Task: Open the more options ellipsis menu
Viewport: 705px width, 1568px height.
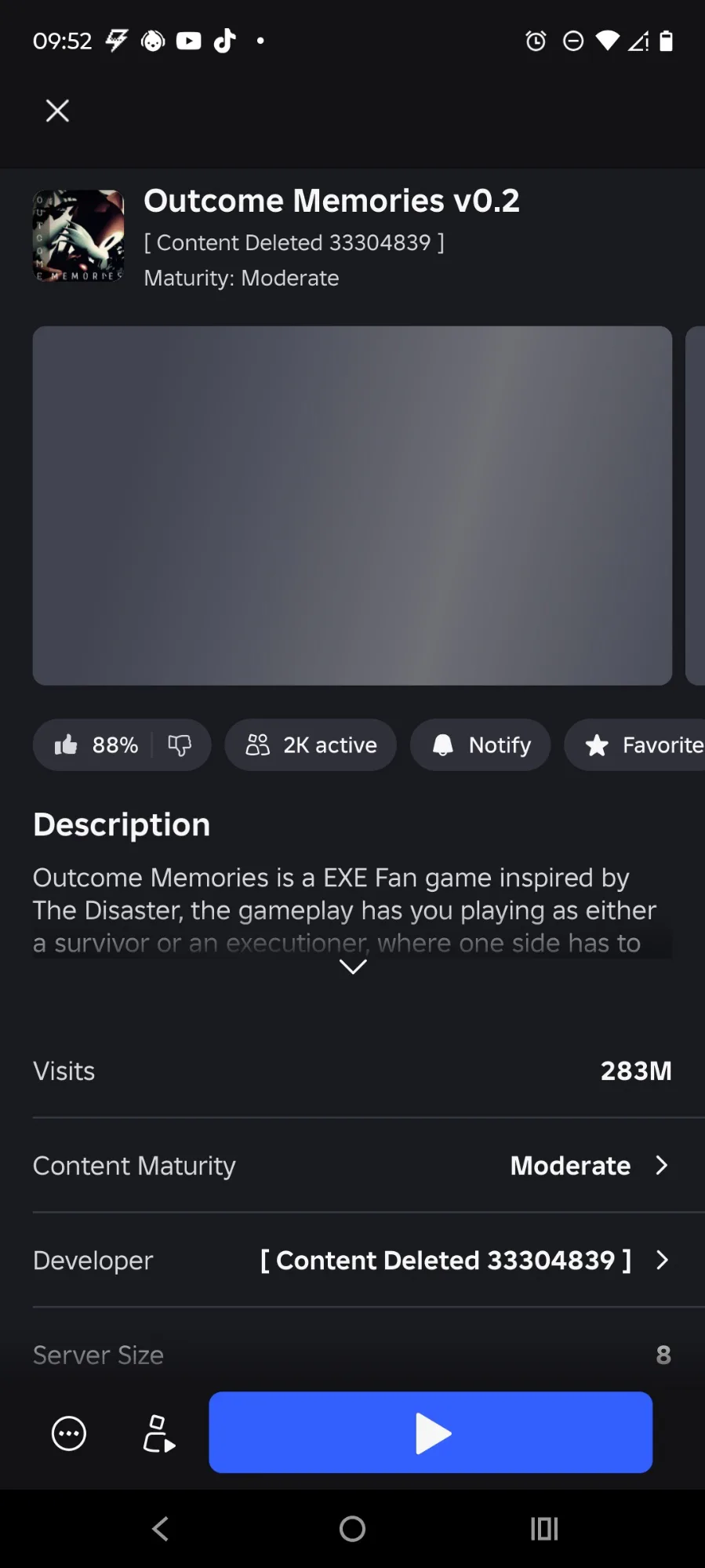Action: [69, 1434]
